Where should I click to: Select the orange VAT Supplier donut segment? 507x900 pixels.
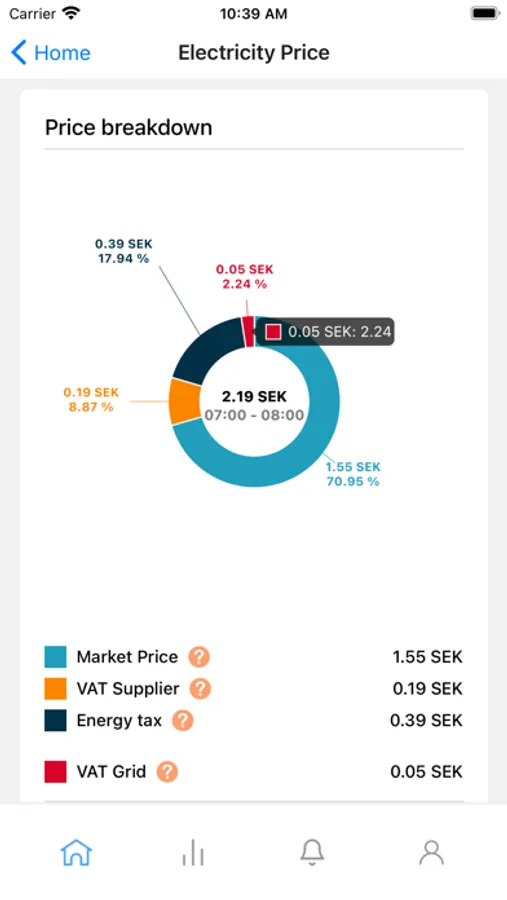(184, 401)
